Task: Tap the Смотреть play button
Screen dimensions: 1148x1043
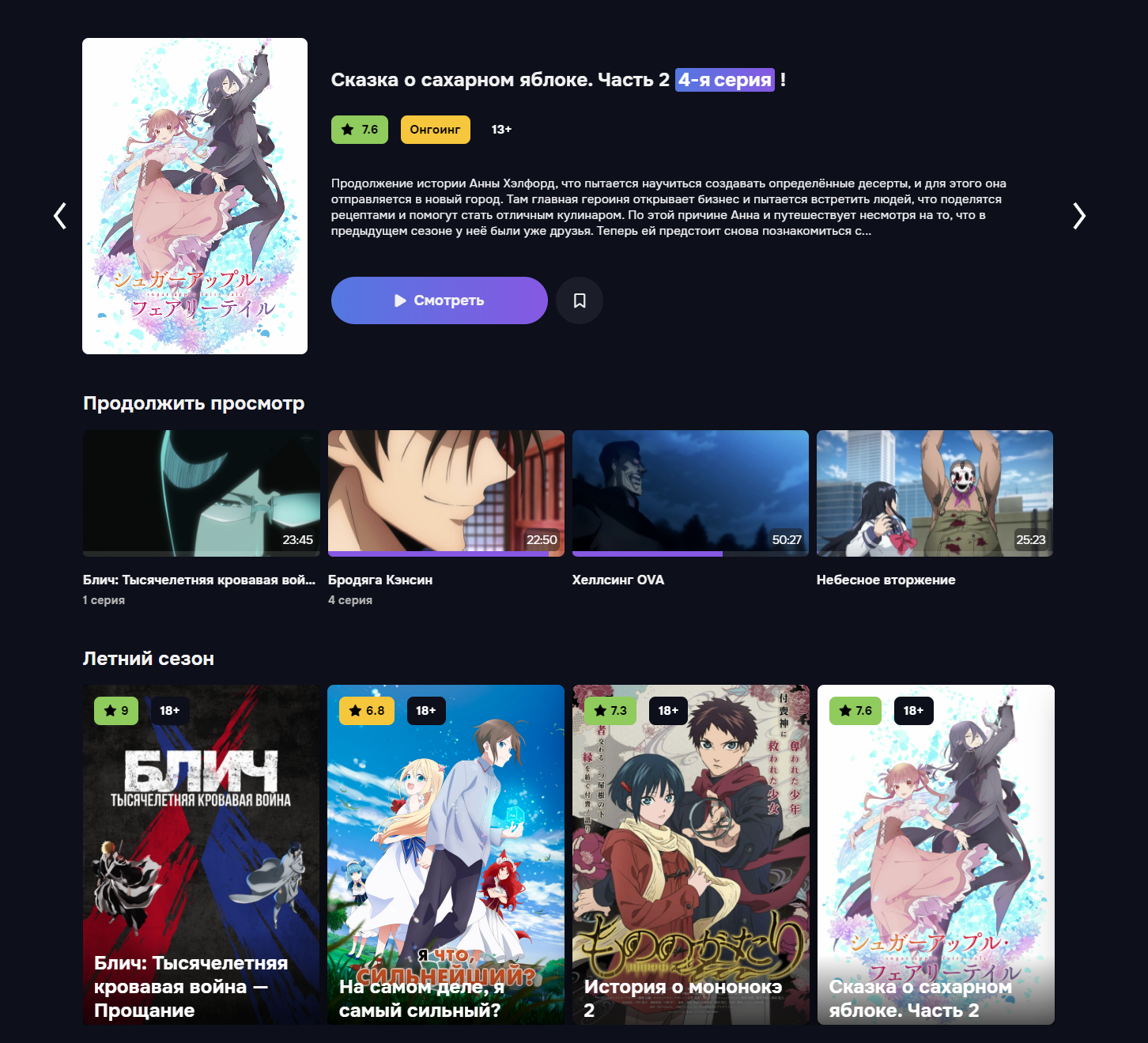Action: coord(439,300)
